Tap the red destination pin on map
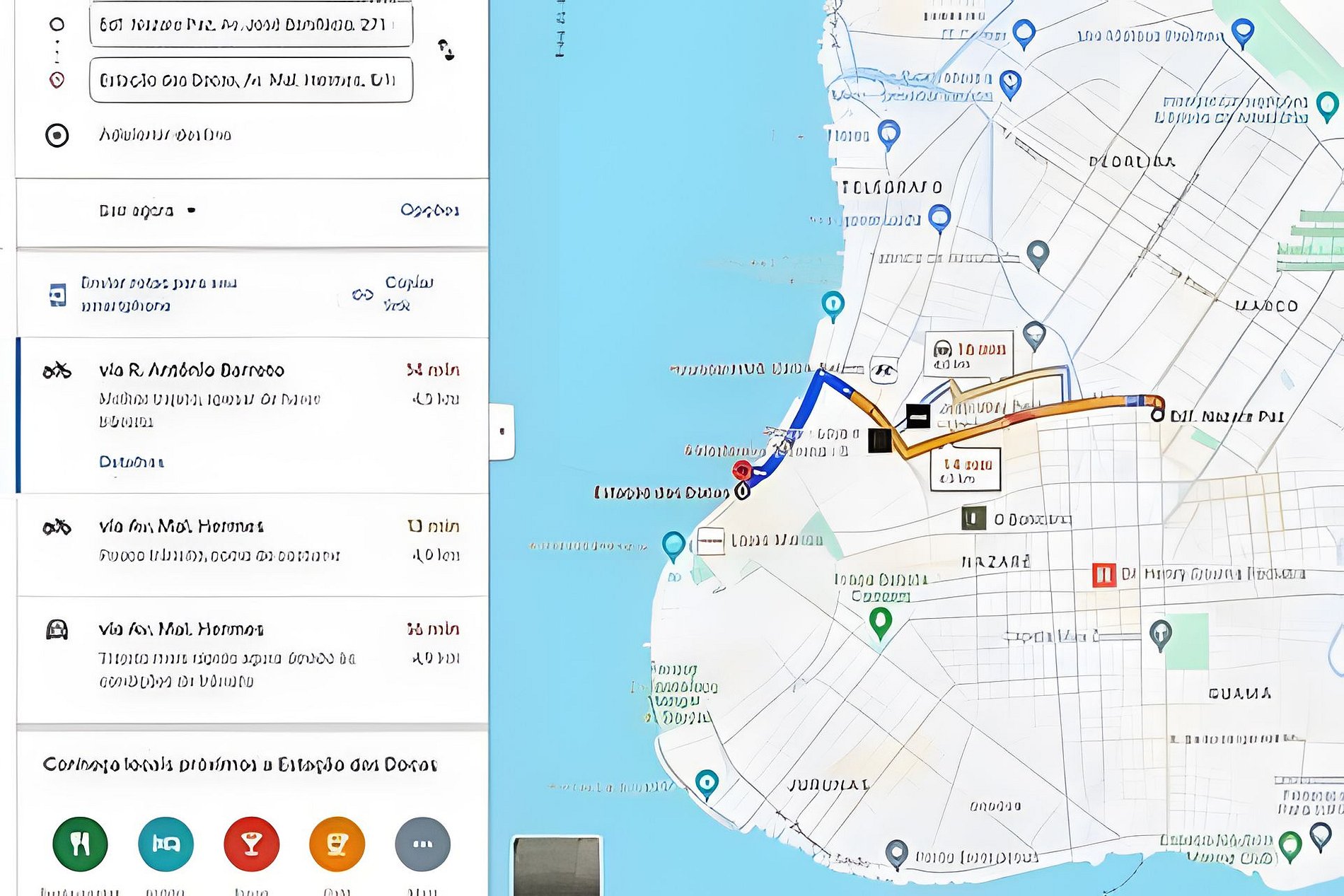The width and height of the screenshot is (1344, 896). [741, 470]
